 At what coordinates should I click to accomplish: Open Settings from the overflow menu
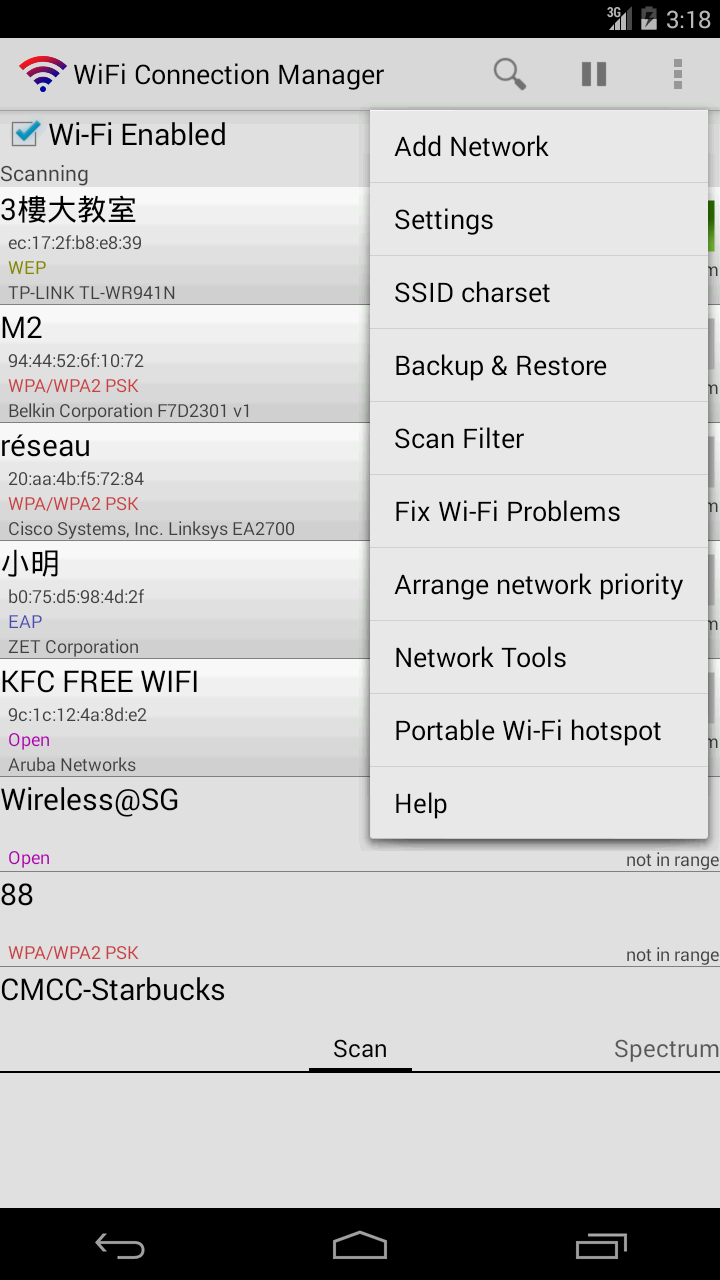[x=538, y=220]
